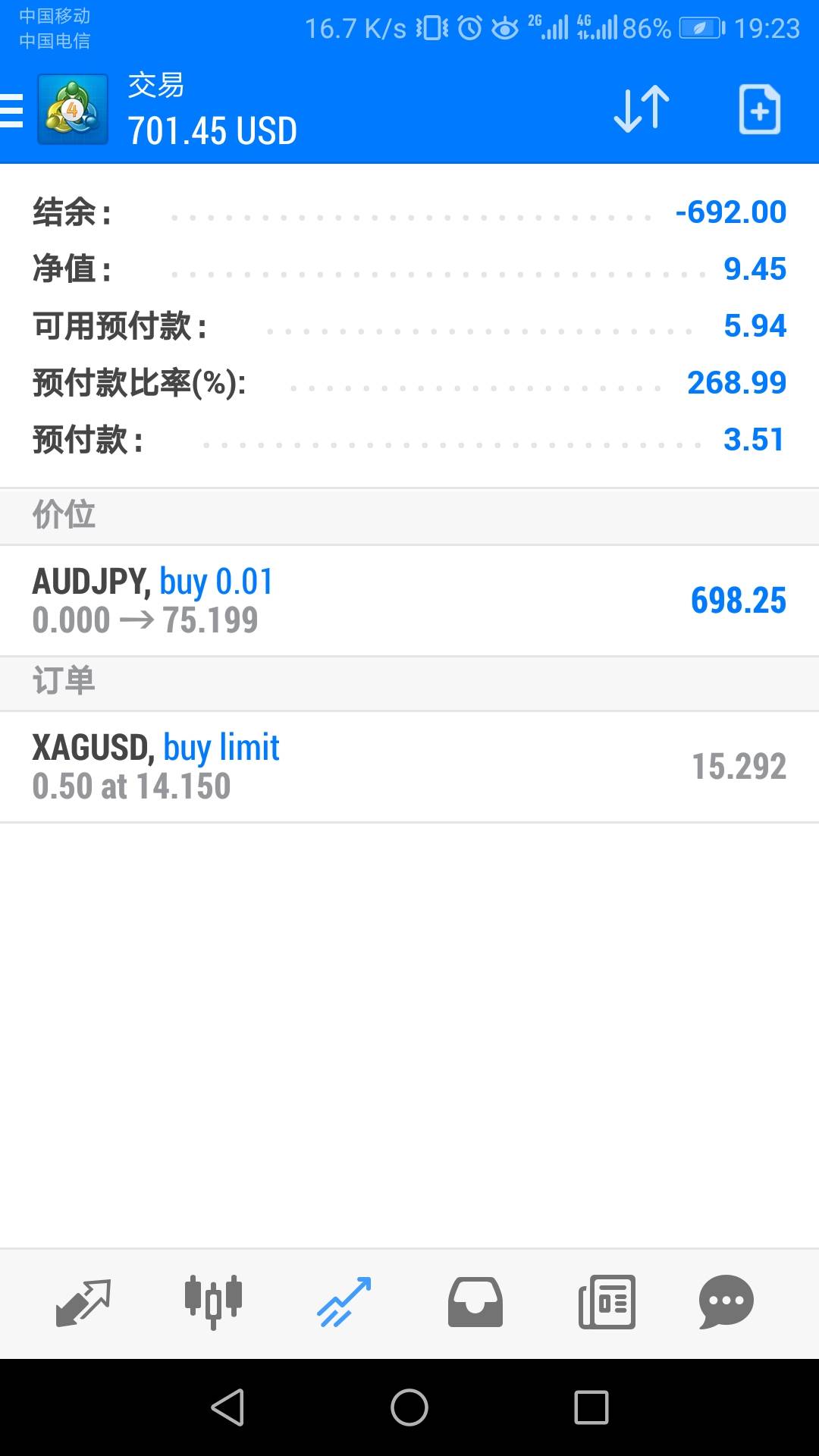The height and width of the screenshot is (1456, 819).
Task: Create a new order
Action: point(759,110)
